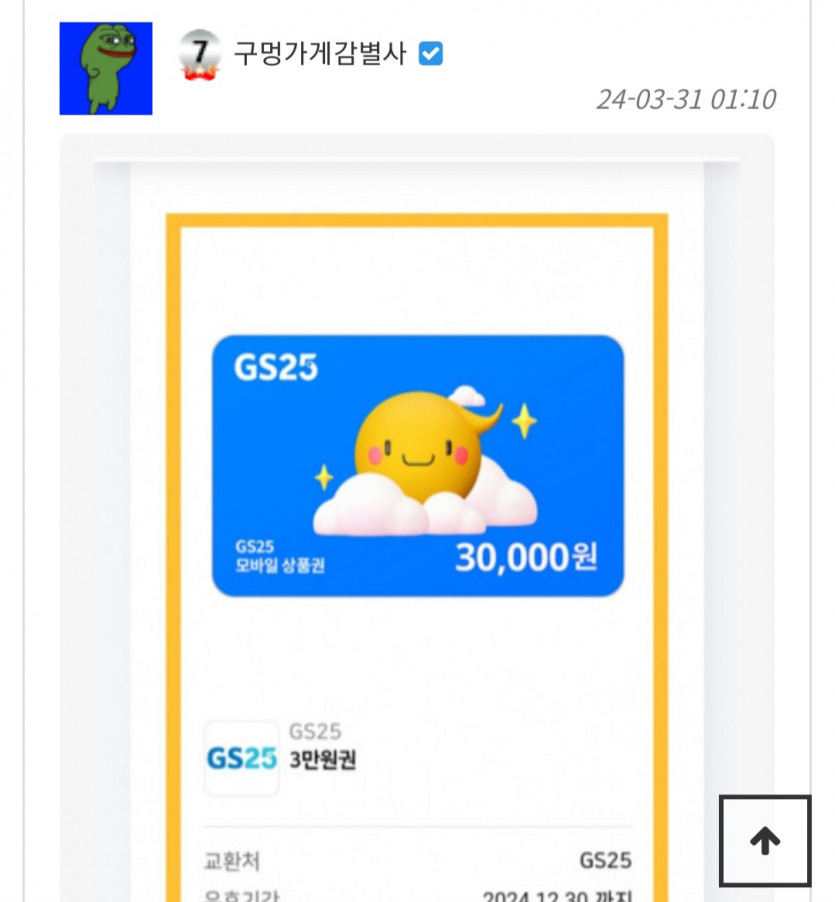Image resolution: width=835 pixels, height=902 pixels.
Task: Open 구멍가게감별사's profile via the username
Action: [x=320, y=53]
